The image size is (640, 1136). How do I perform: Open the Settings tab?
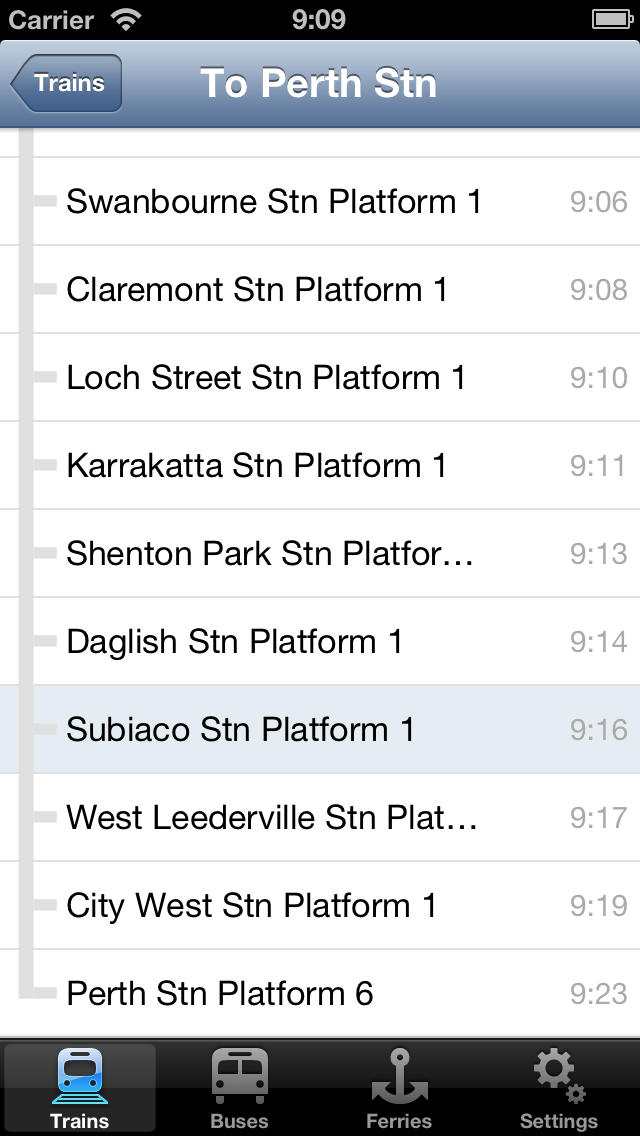tap(559, 1088)
